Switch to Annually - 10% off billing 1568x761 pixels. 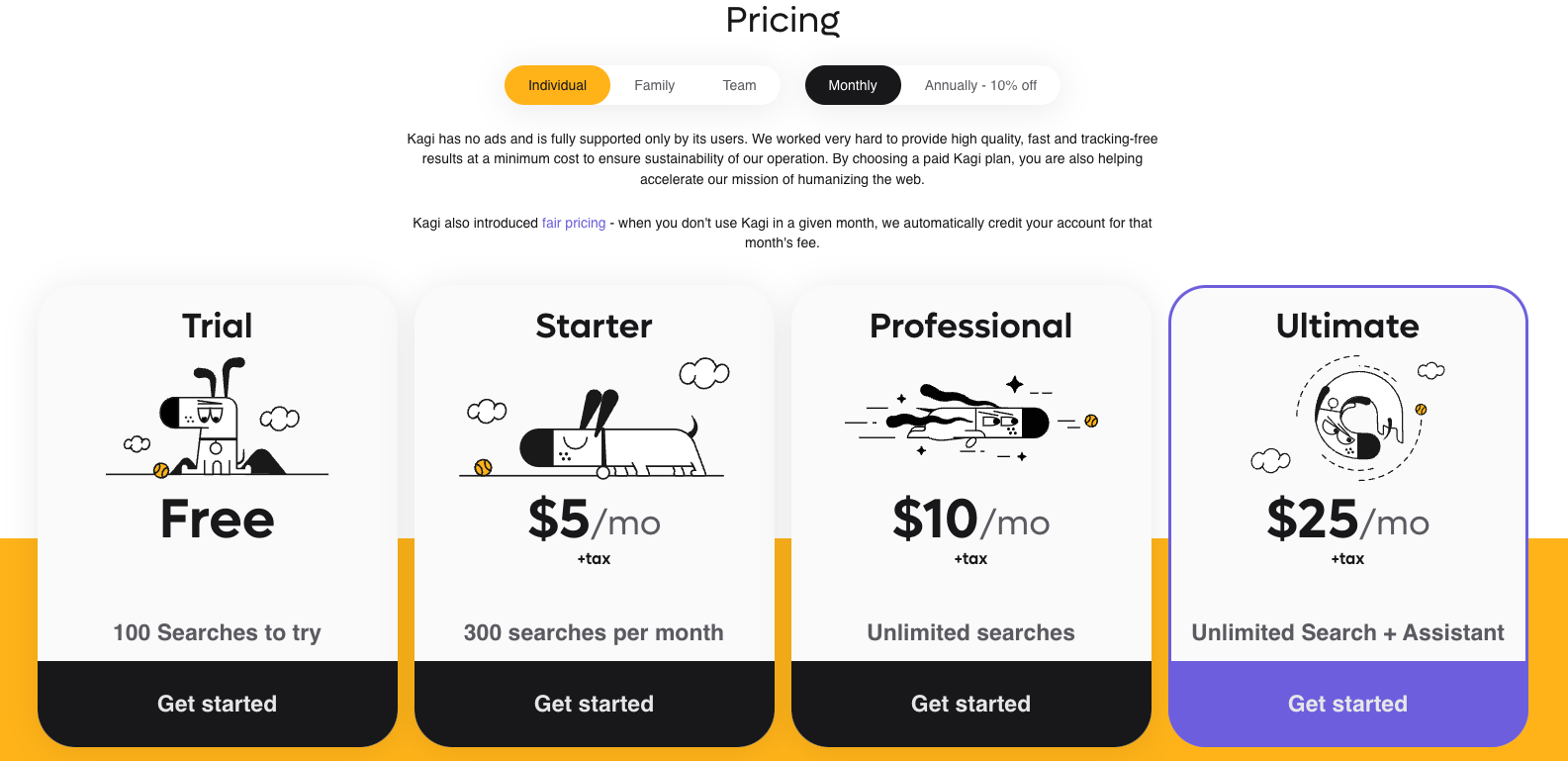point(980,85)
